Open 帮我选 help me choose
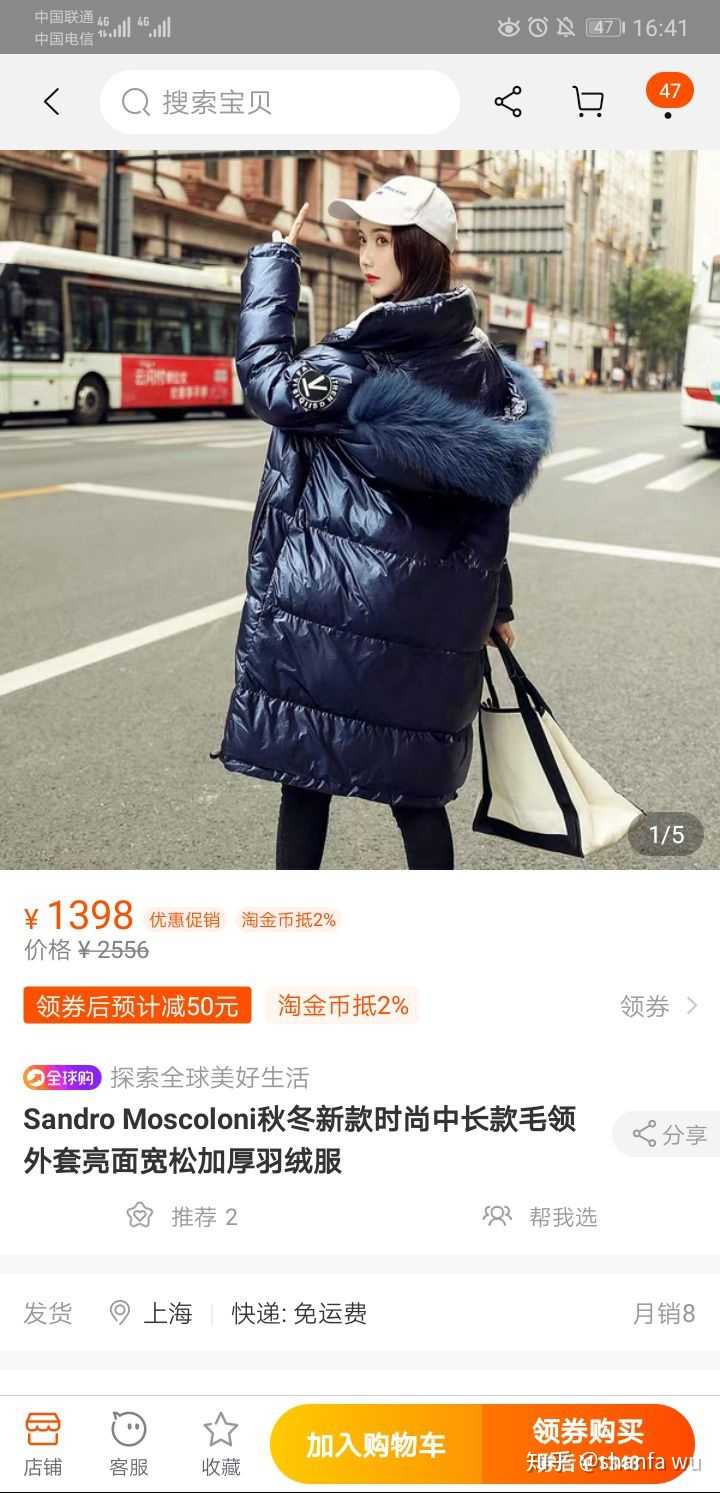720x1493 pixels. point(541,1216)
